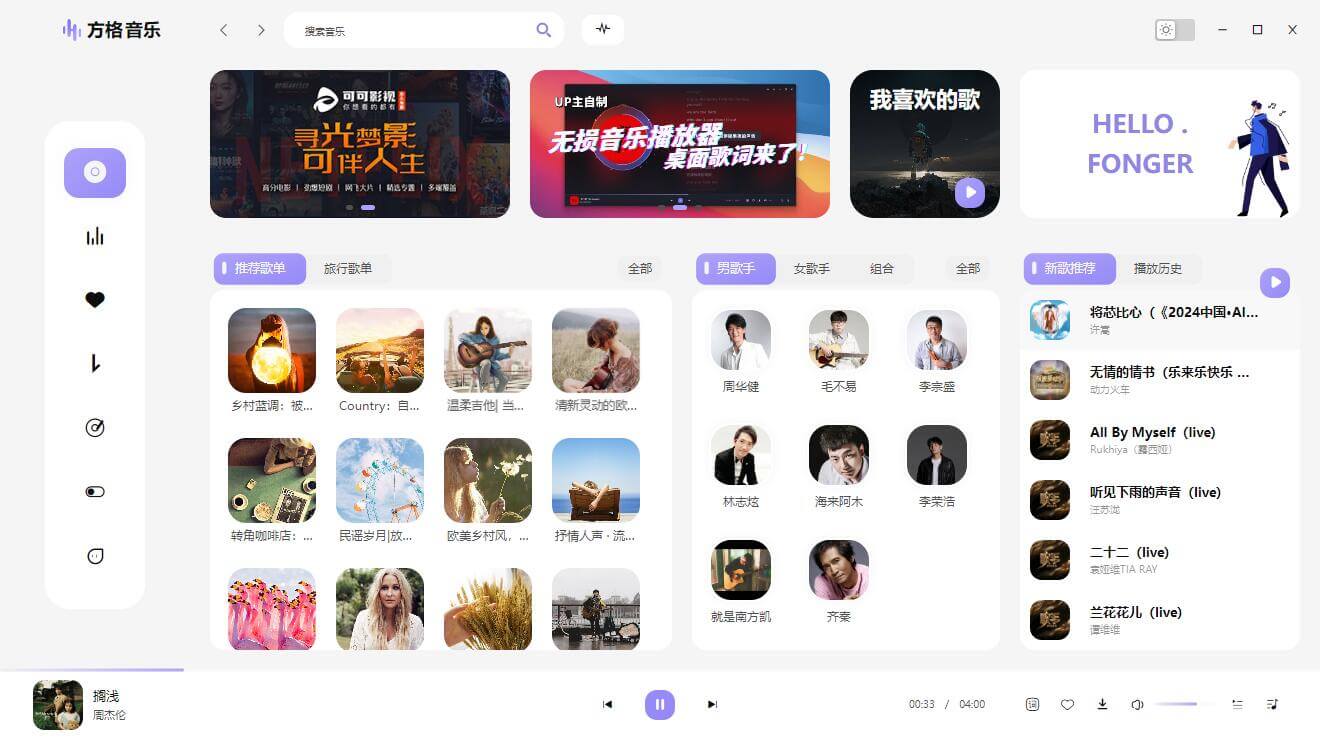Pause the current song
The height and width of the screenshot is (740, 1320).
pos(659,704)
